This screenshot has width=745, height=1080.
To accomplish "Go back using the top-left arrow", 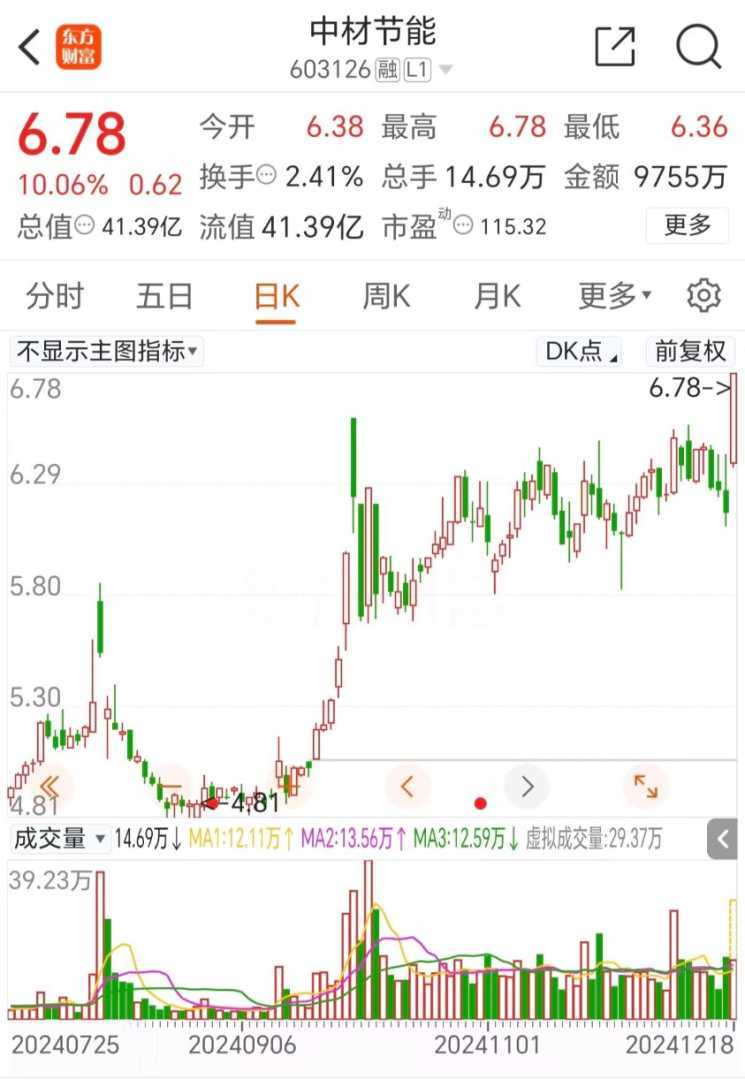I will [x=30, y=47].
